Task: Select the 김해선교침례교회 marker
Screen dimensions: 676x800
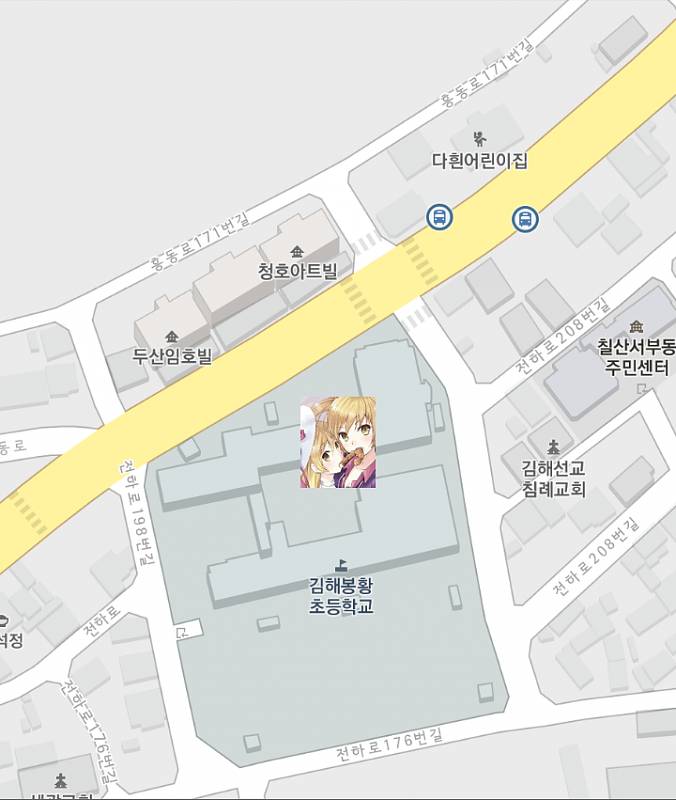Action: 554,446
